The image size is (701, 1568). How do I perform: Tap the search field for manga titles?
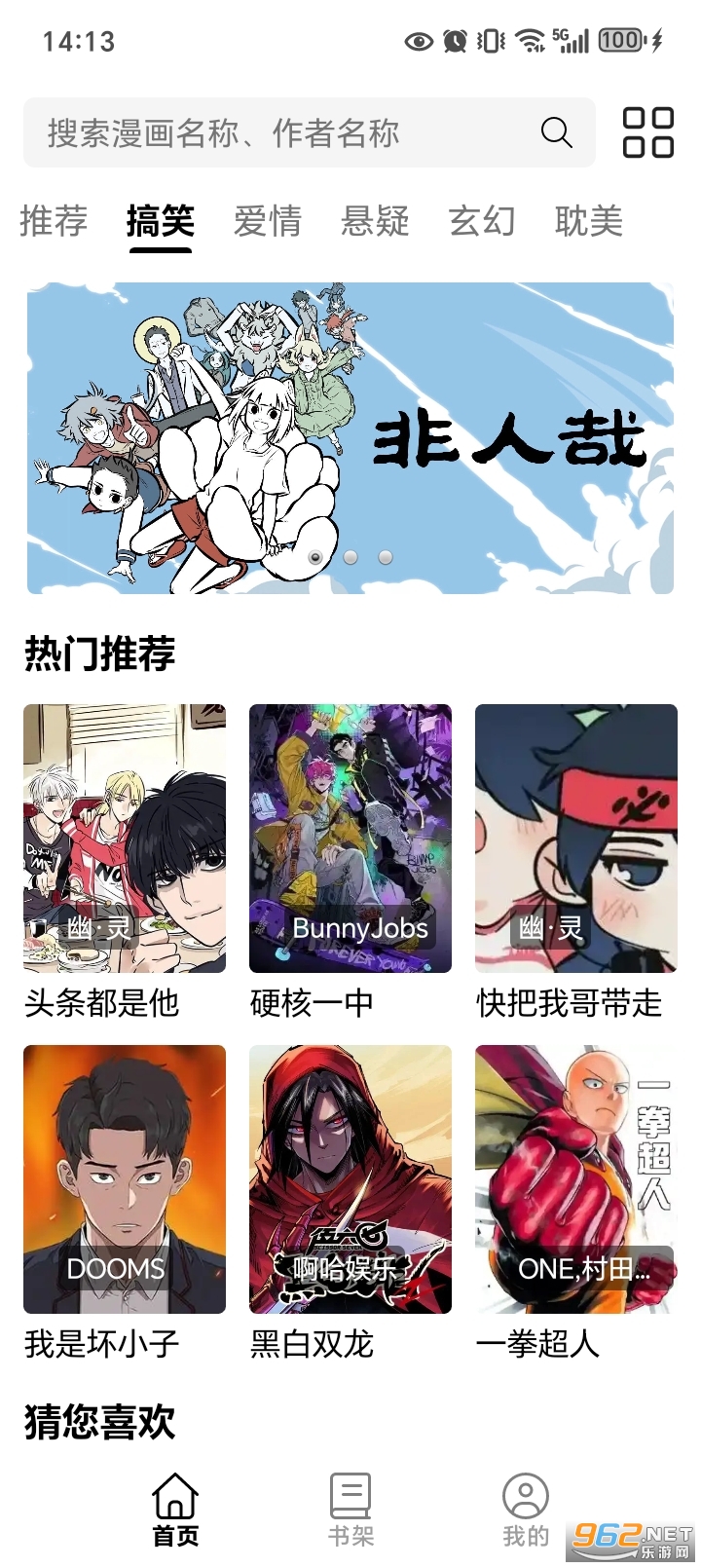[282, 132]
